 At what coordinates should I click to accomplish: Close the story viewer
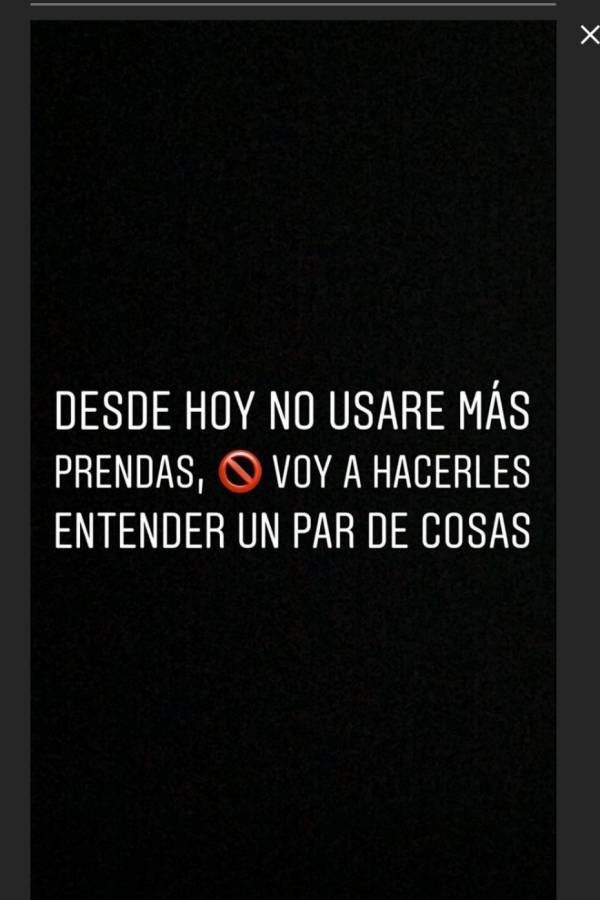(x=589, y=35)
